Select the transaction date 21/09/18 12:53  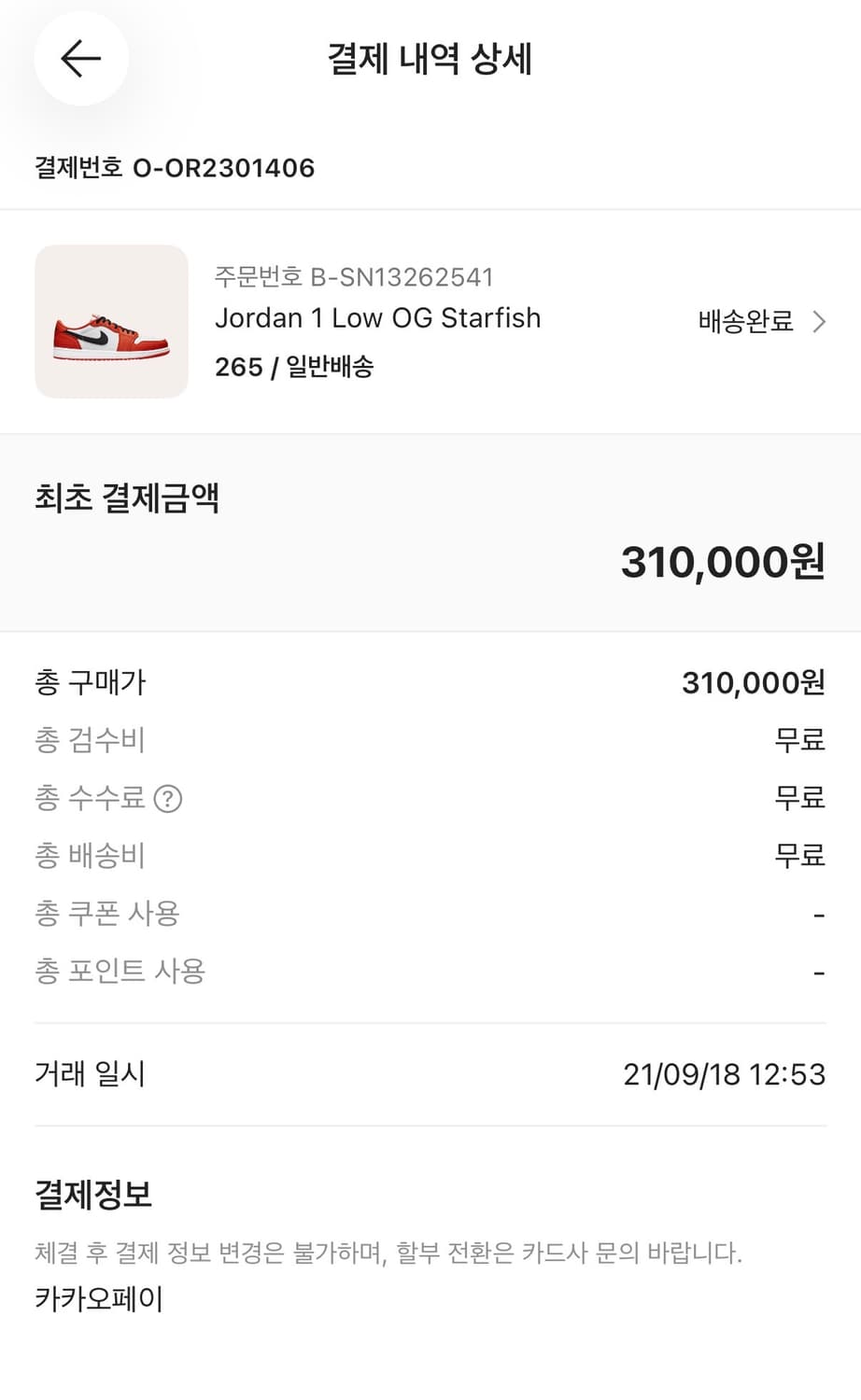click(724, 1074)
